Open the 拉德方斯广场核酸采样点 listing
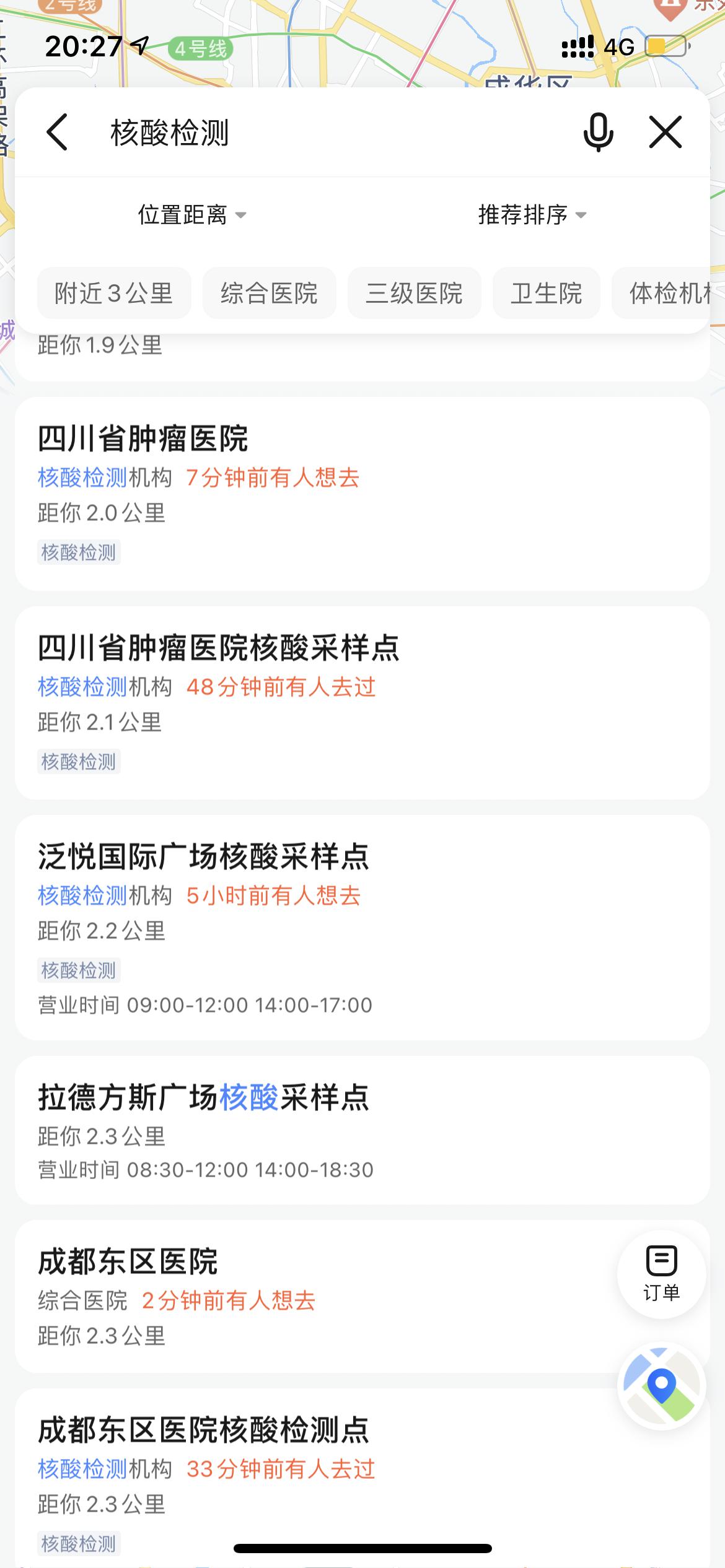725x1568 pixels. click(204, 1096)
